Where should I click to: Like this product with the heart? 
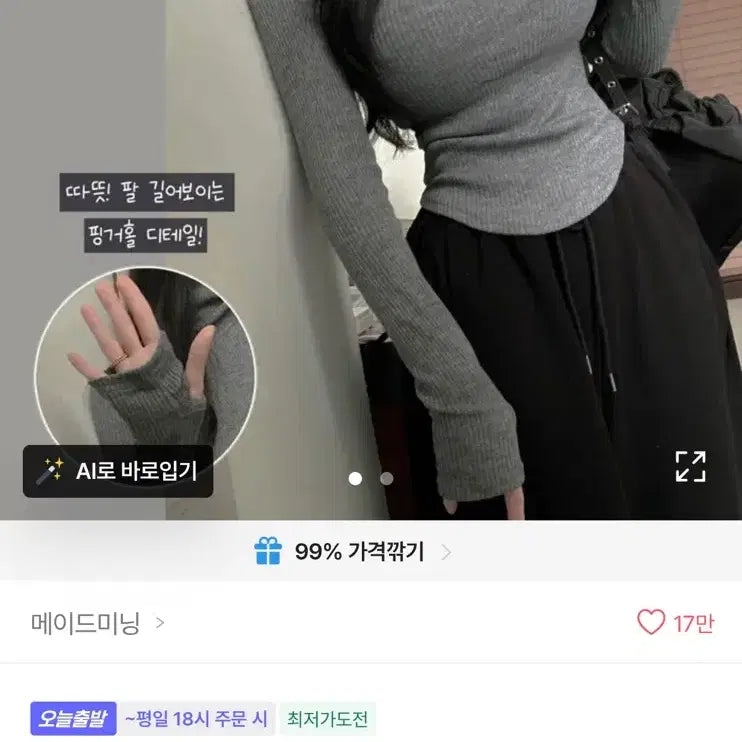[652, 623]
